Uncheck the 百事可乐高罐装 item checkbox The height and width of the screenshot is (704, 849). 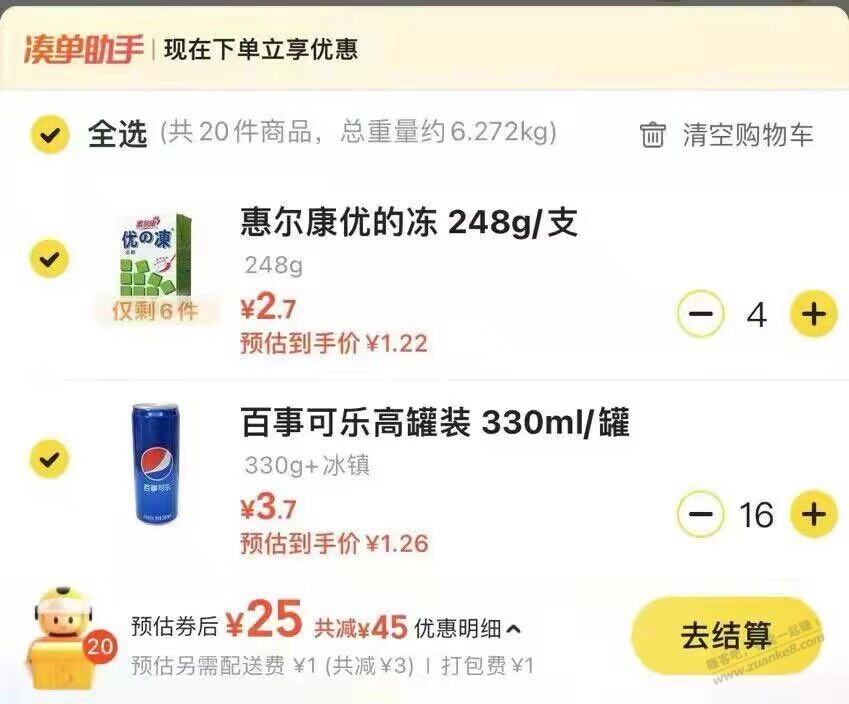(50, 460)
